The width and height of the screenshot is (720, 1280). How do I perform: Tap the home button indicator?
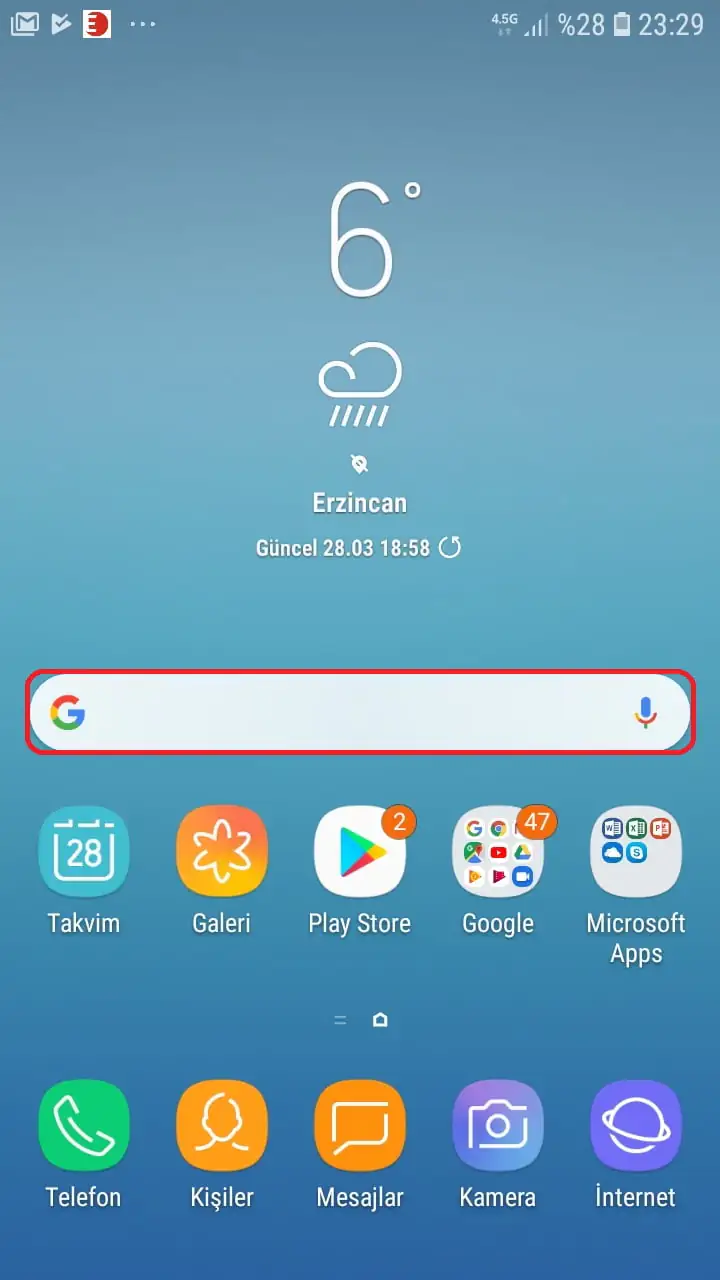[380, 1019]
